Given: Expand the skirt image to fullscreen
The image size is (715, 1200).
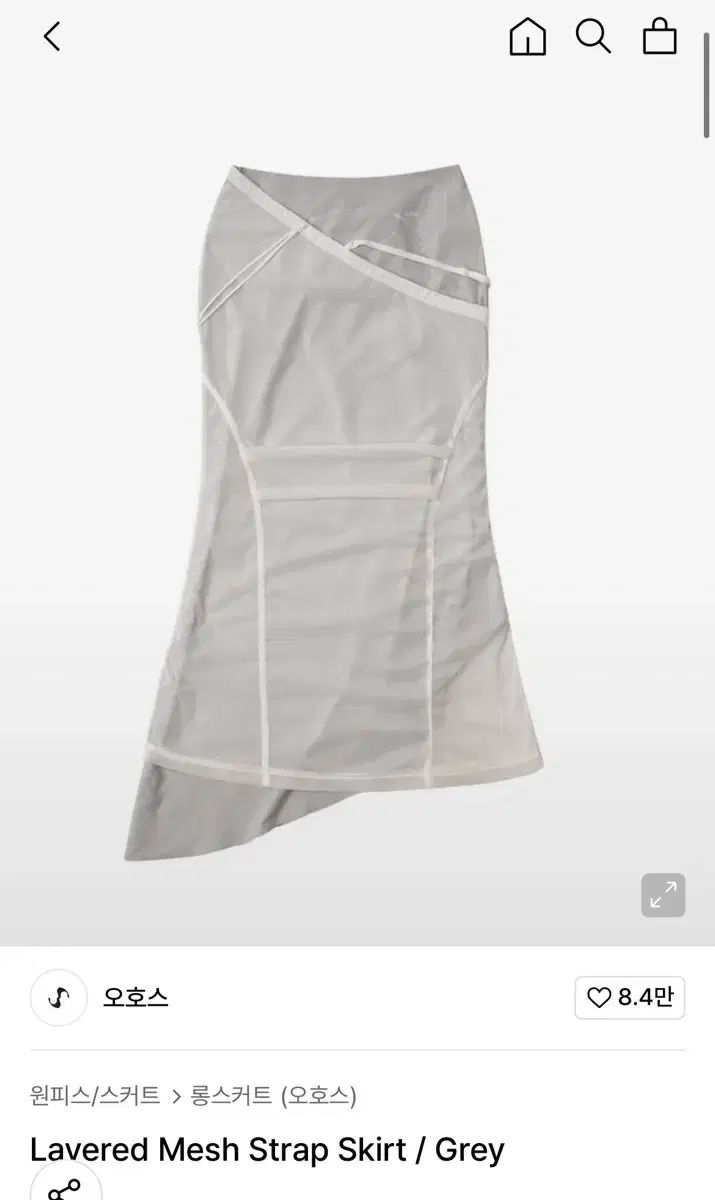Looking at the screenshot, I should pos(663,895).
